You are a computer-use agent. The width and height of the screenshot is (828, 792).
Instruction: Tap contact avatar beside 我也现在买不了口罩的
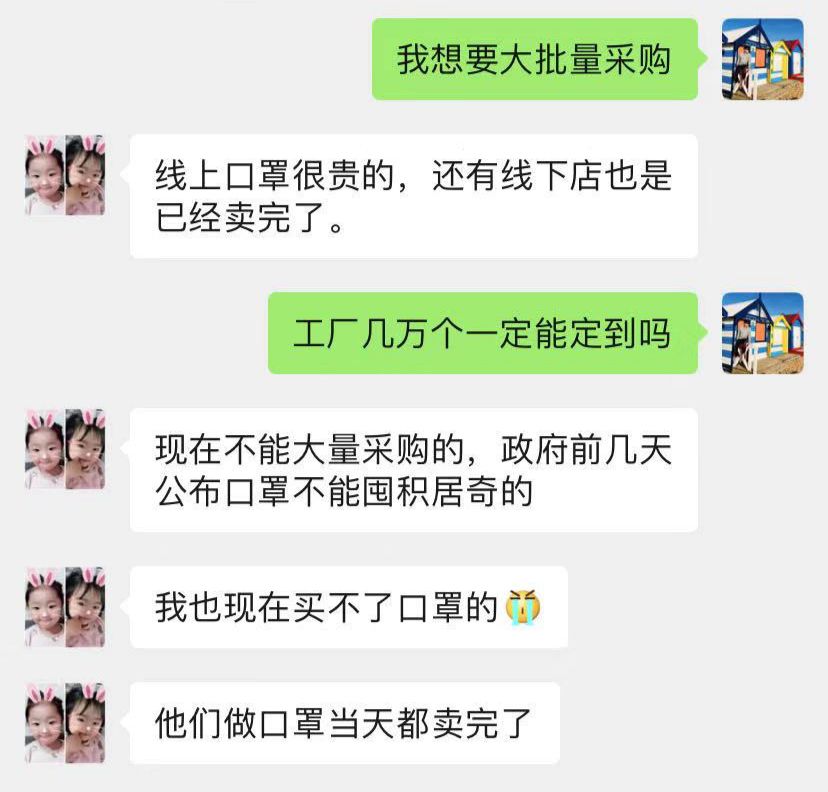pyautogui.click(x=65, y=607)
